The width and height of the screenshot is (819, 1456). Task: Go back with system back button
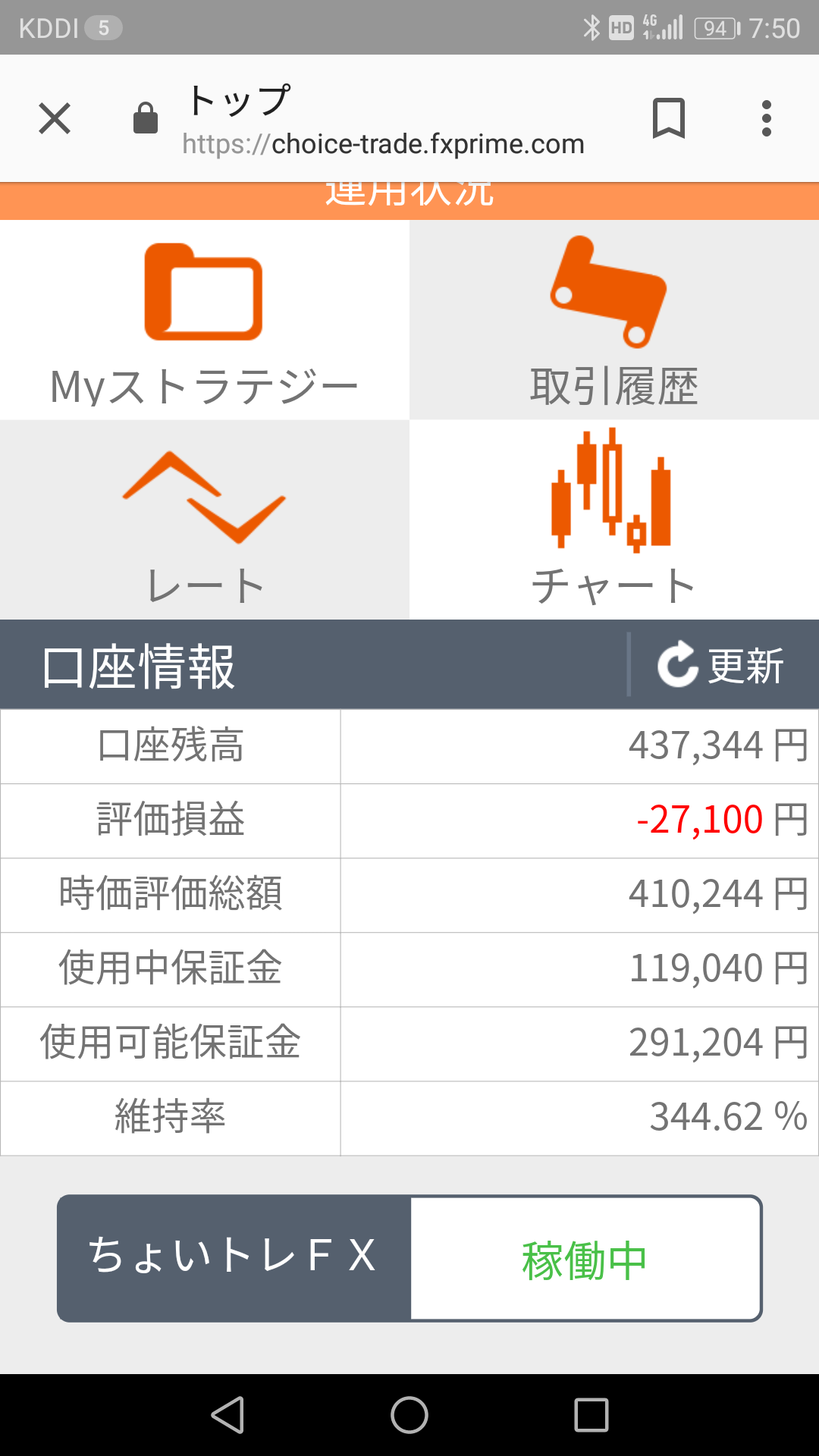point(227,1415)
